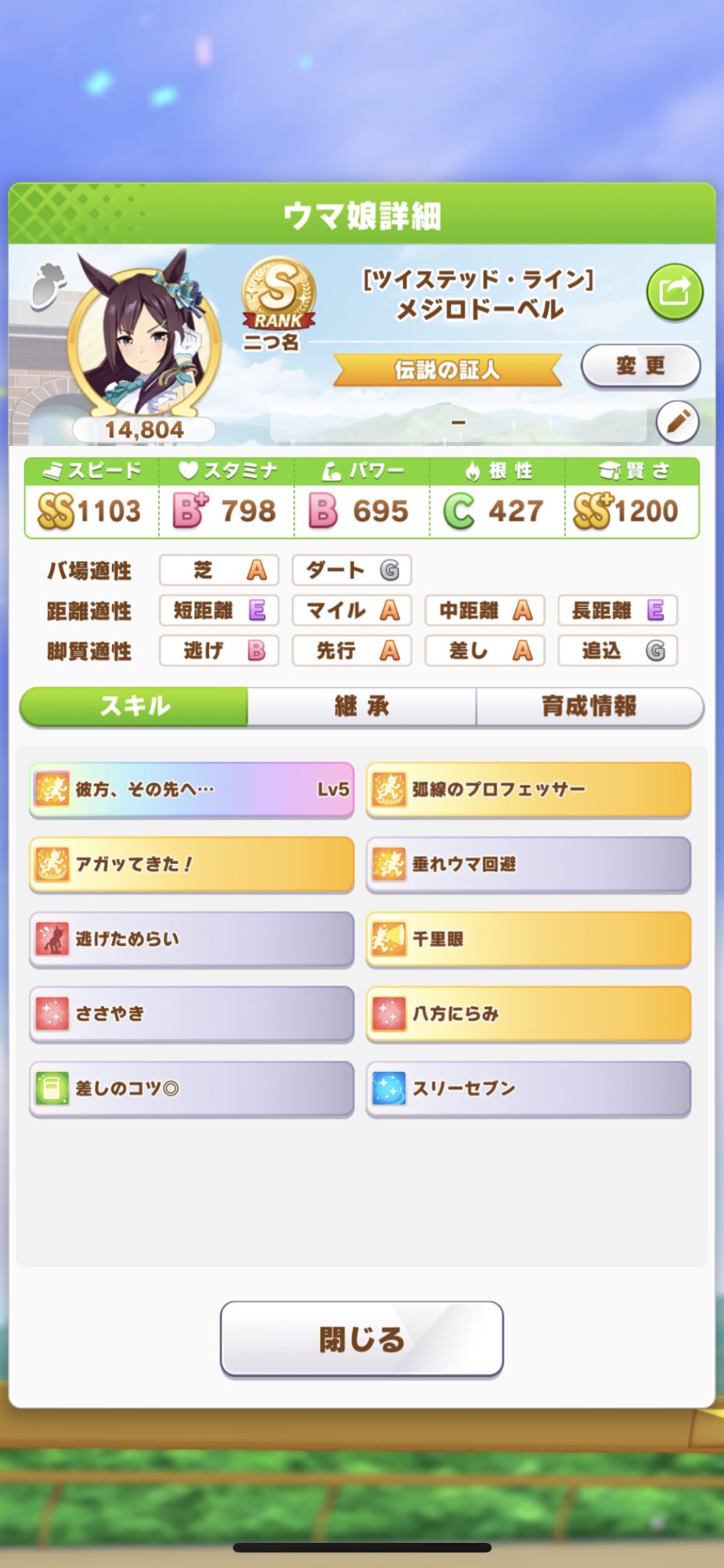
Task: View the 垂れウマ回避 skill
Action: [528, 864]
